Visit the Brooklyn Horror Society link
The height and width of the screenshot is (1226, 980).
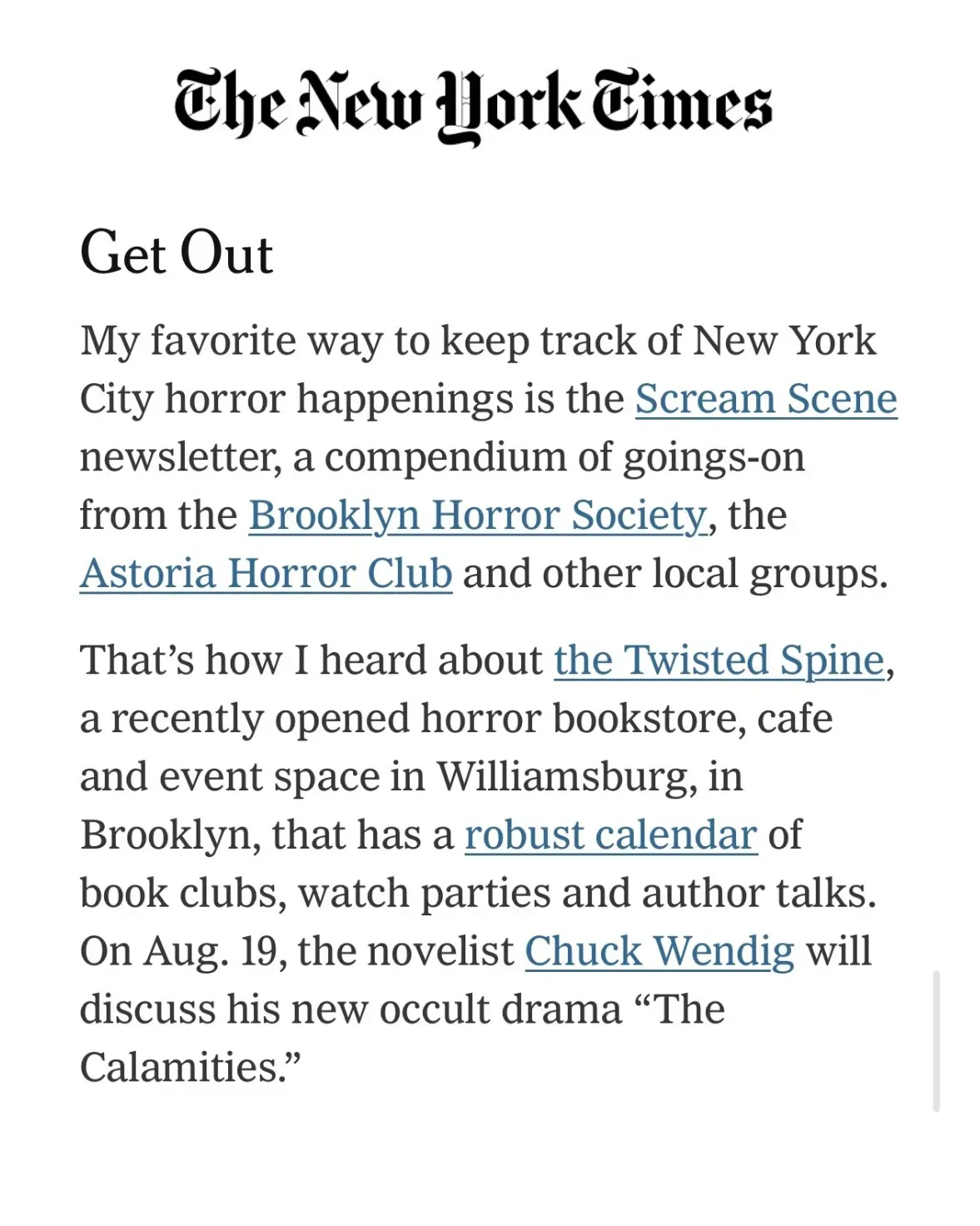478,516
